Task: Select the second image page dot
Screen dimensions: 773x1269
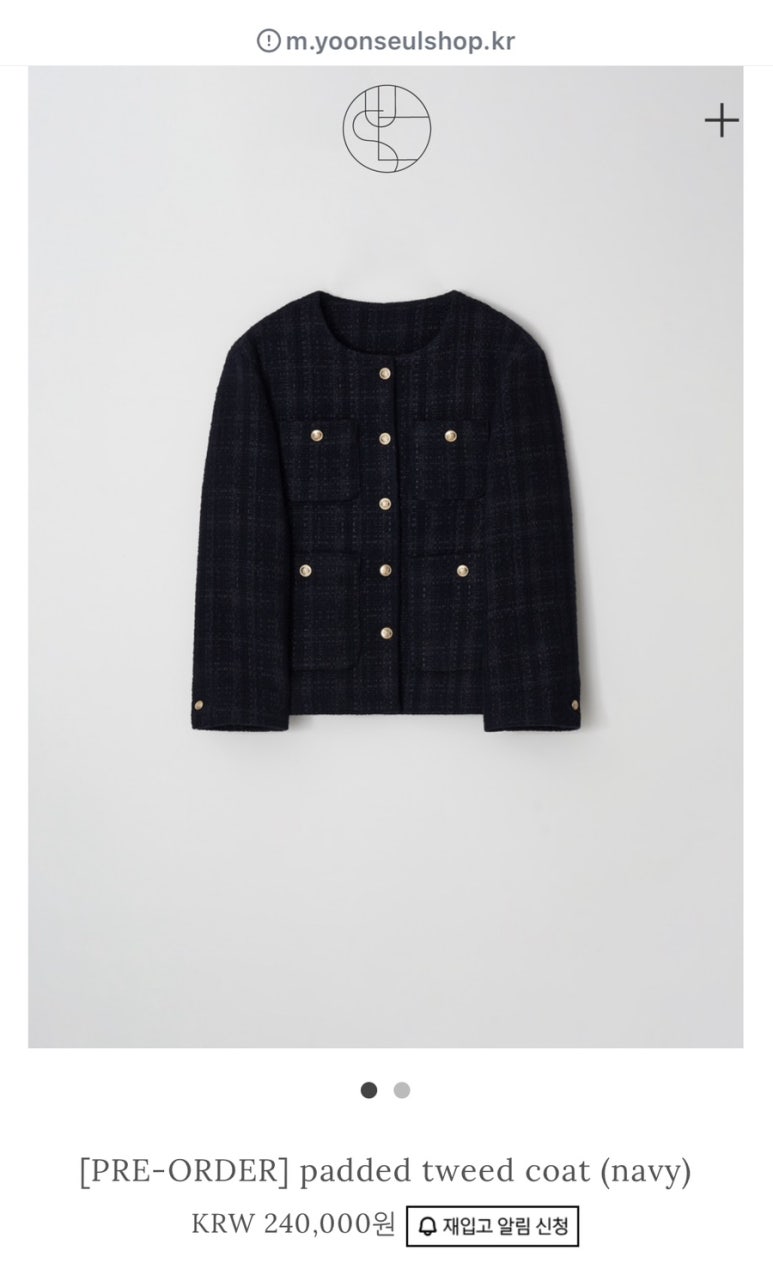Action: coord(402,1090)
